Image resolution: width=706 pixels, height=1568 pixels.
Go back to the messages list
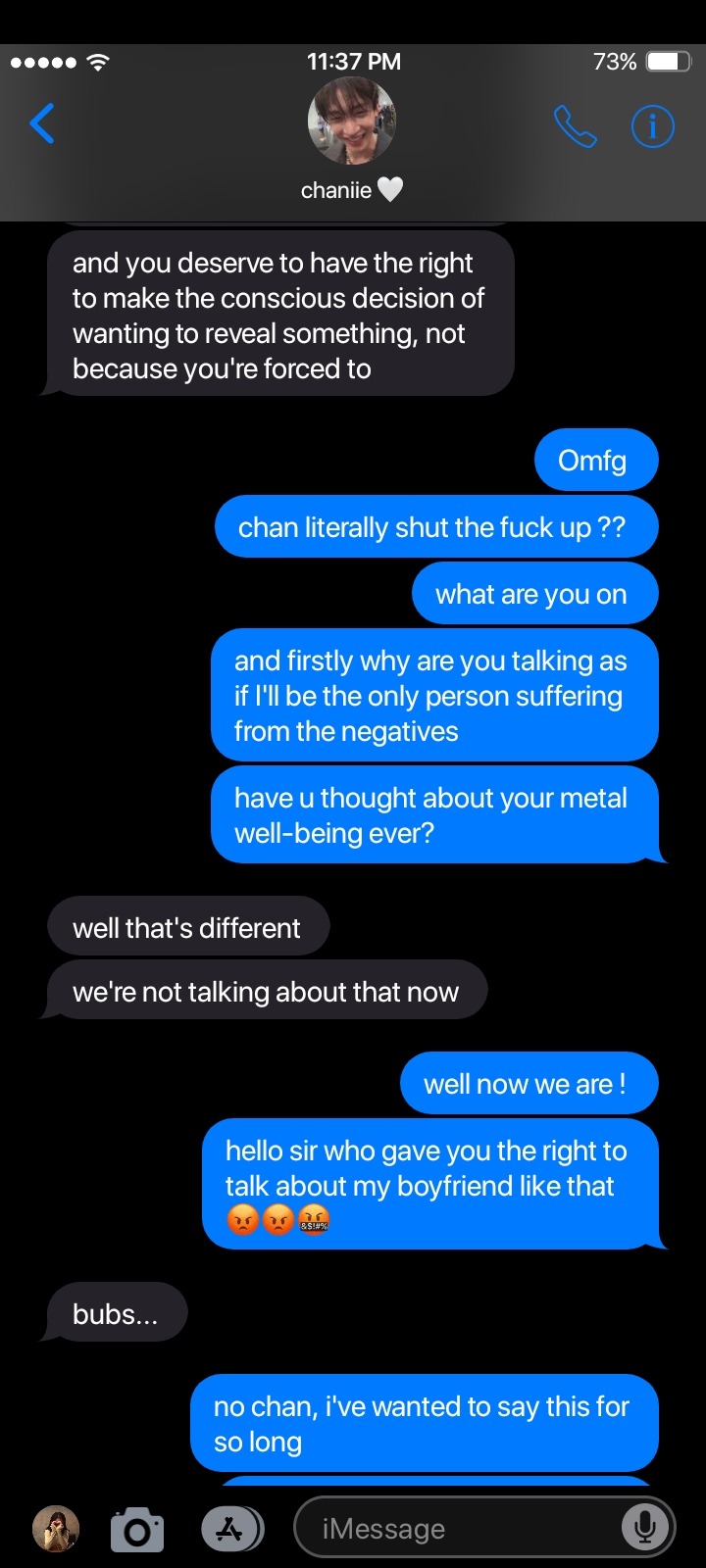pyautogui.click(x=42, y=124)
